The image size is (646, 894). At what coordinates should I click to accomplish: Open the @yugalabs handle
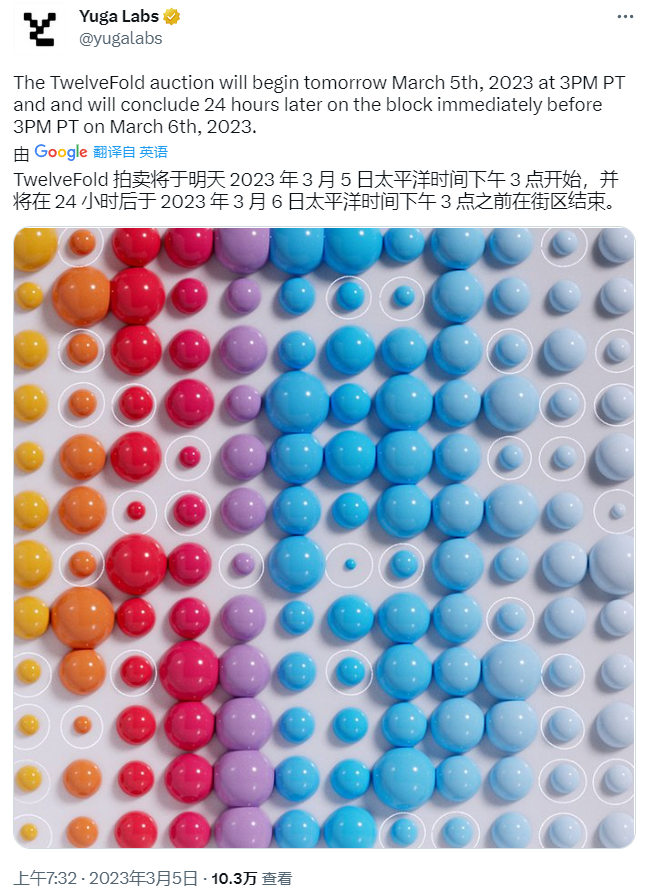[119, 38]
